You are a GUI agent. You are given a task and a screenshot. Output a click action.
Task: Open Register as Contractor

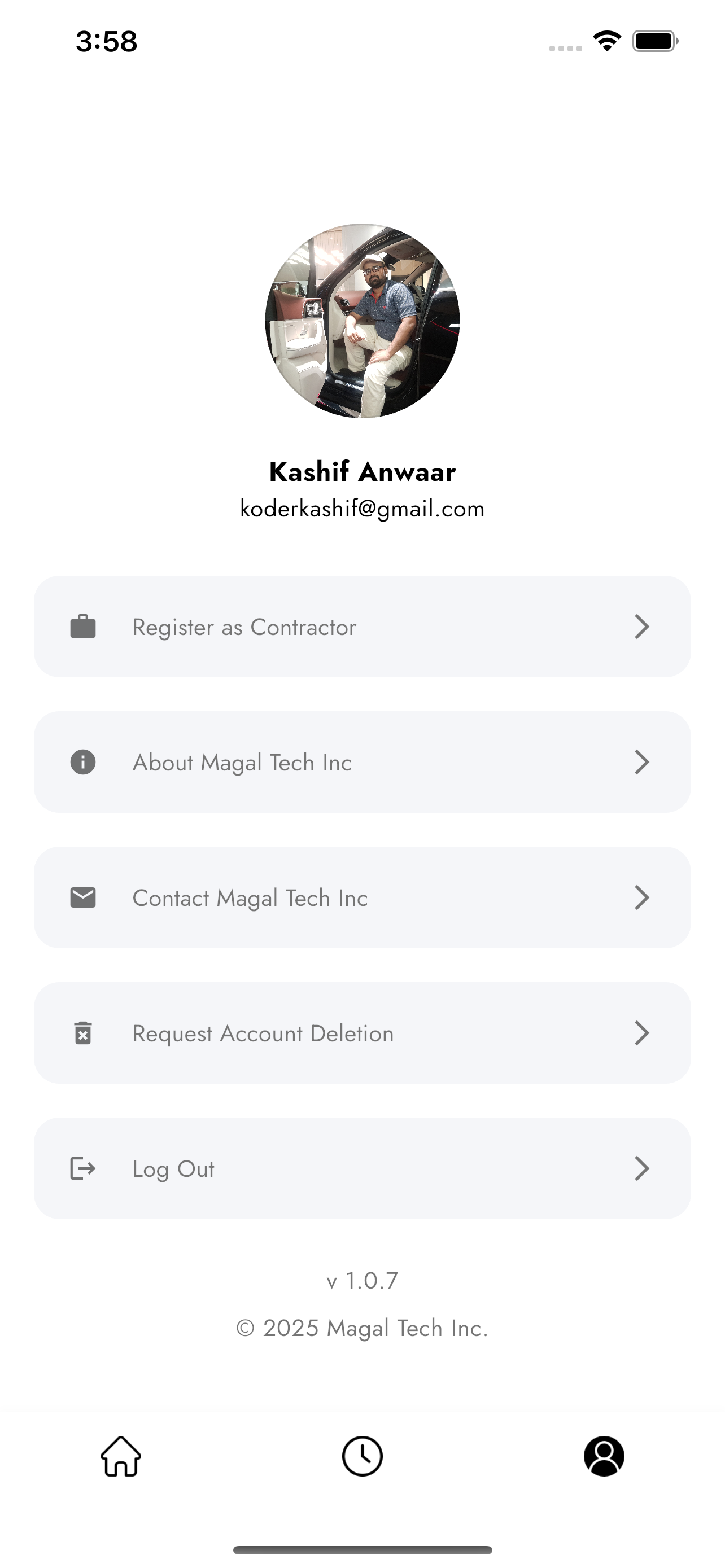coord(362,627)
